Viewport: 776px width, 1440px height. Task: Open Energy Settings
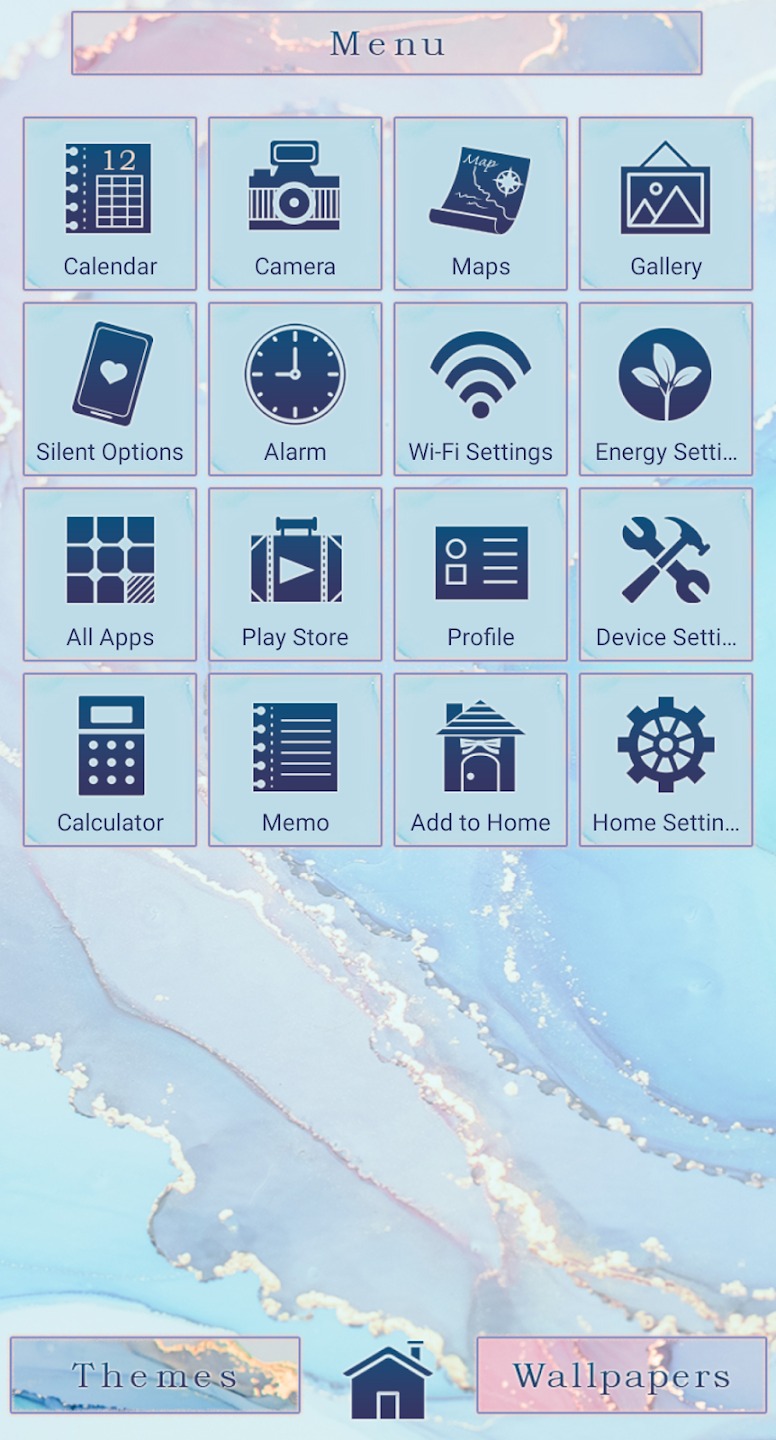(666, 389)
